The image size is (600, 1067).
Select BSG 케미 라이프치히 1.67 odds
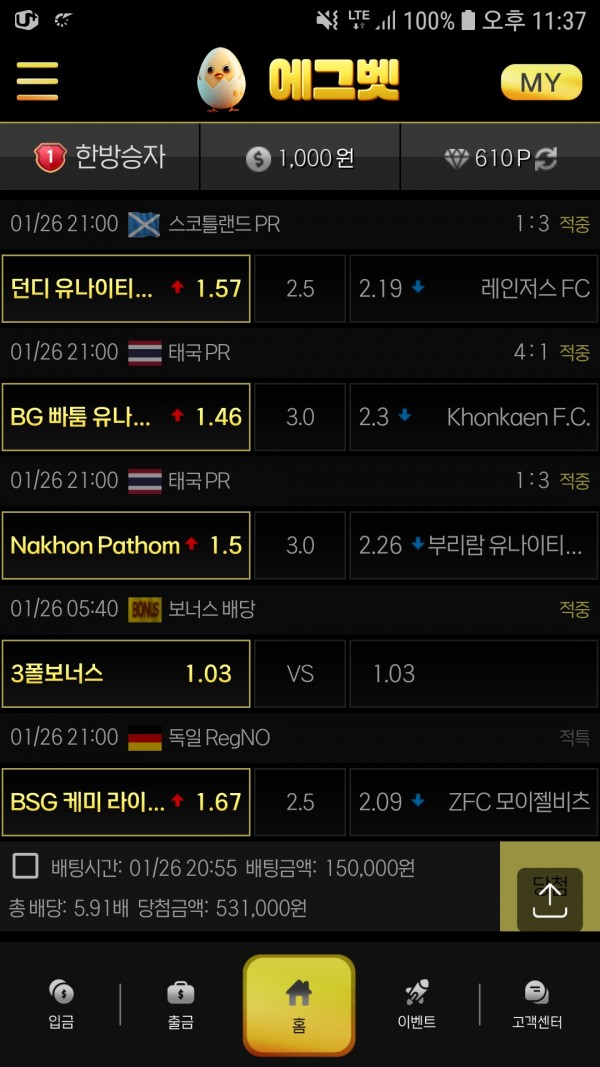pyautogui.click(x=126, y=802)
